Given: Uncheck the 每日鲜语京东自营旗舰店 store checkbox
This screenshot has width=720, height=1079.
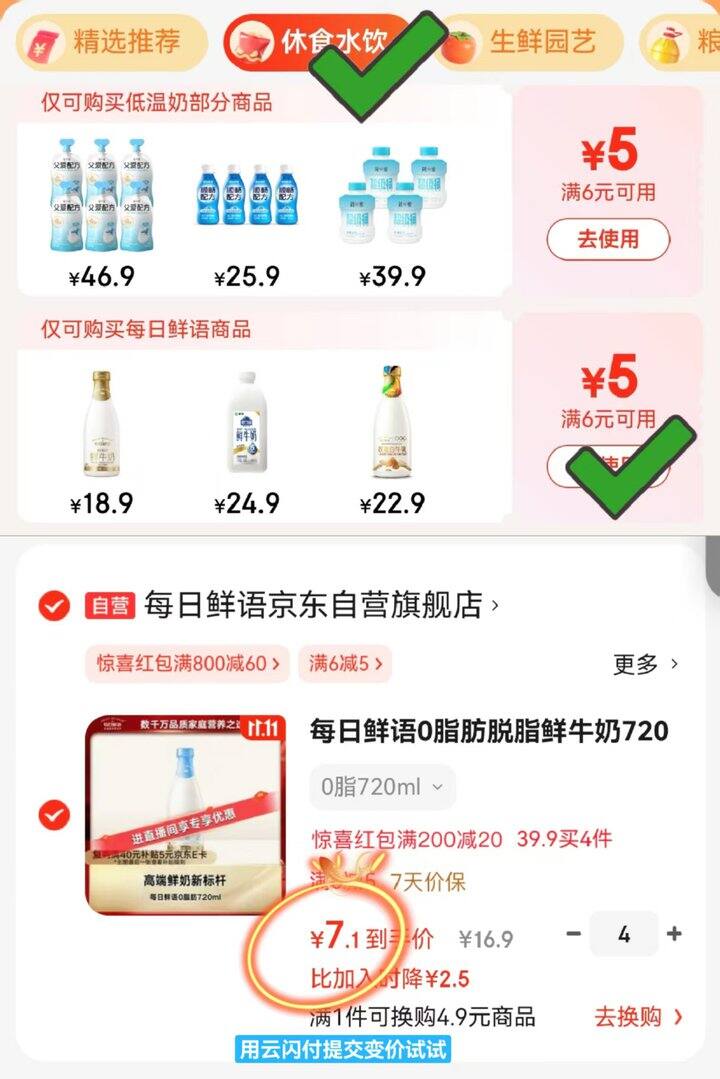Looking at the screenshot, I should [x=53, y=605].
